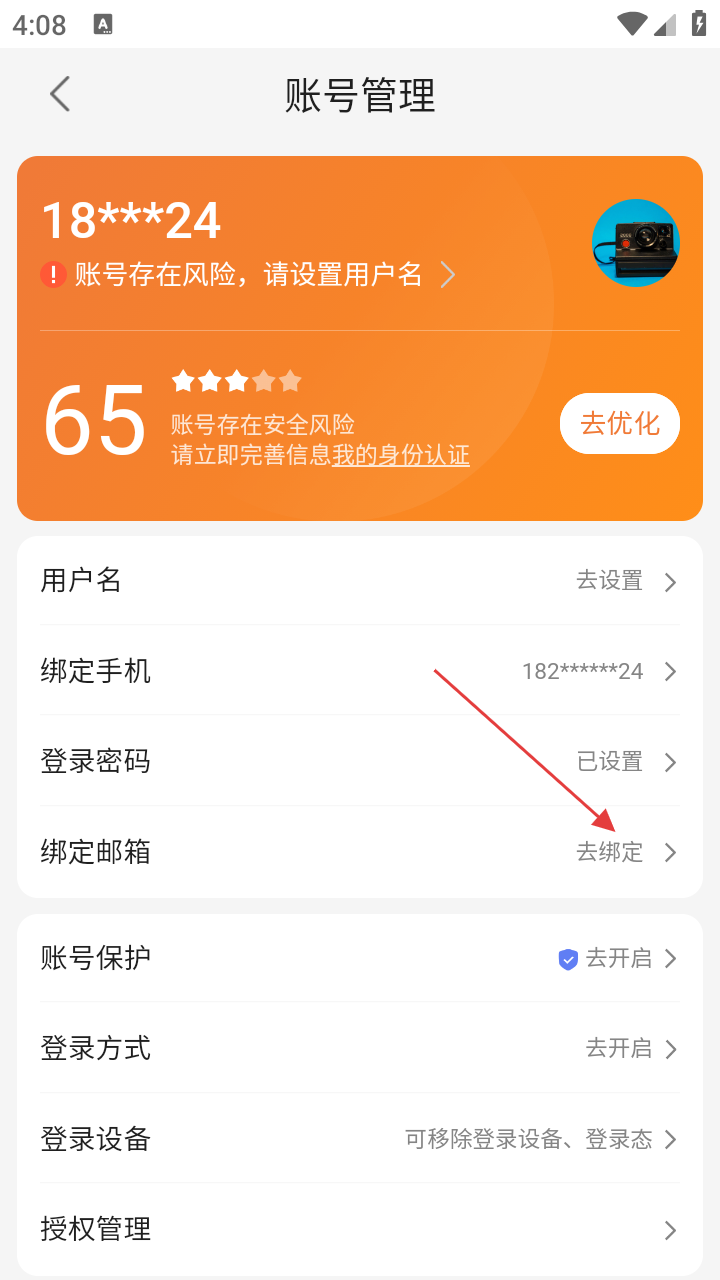Viewport: 720px width, 1280px height.
Task: Open the 登录密码 setting
Action: coord(360,762)
